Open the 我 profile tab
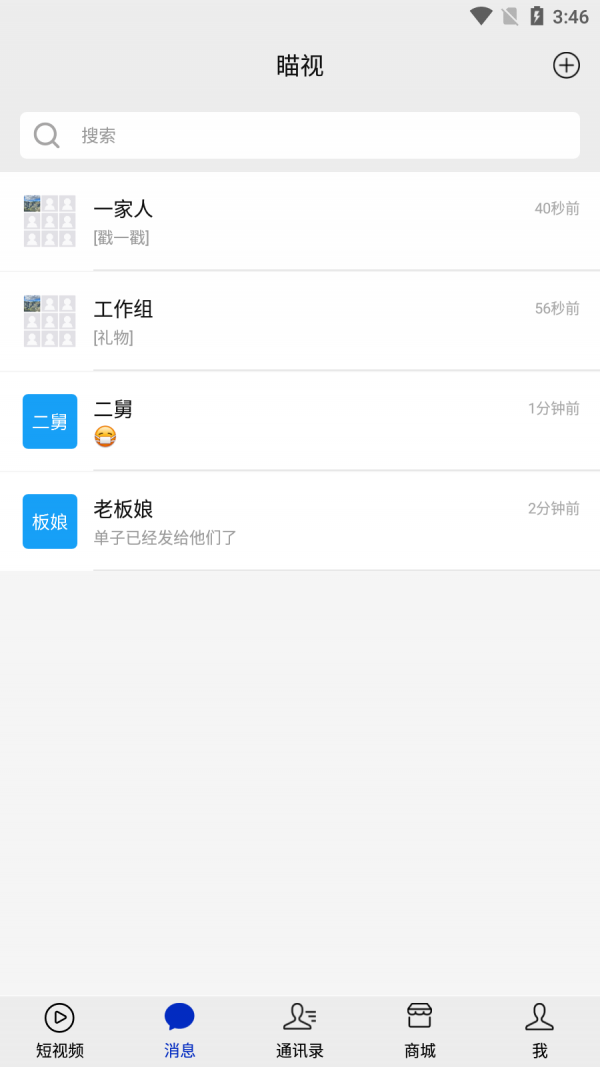The height and width of the screenshot is (1067, 600). click(540, 1031)
